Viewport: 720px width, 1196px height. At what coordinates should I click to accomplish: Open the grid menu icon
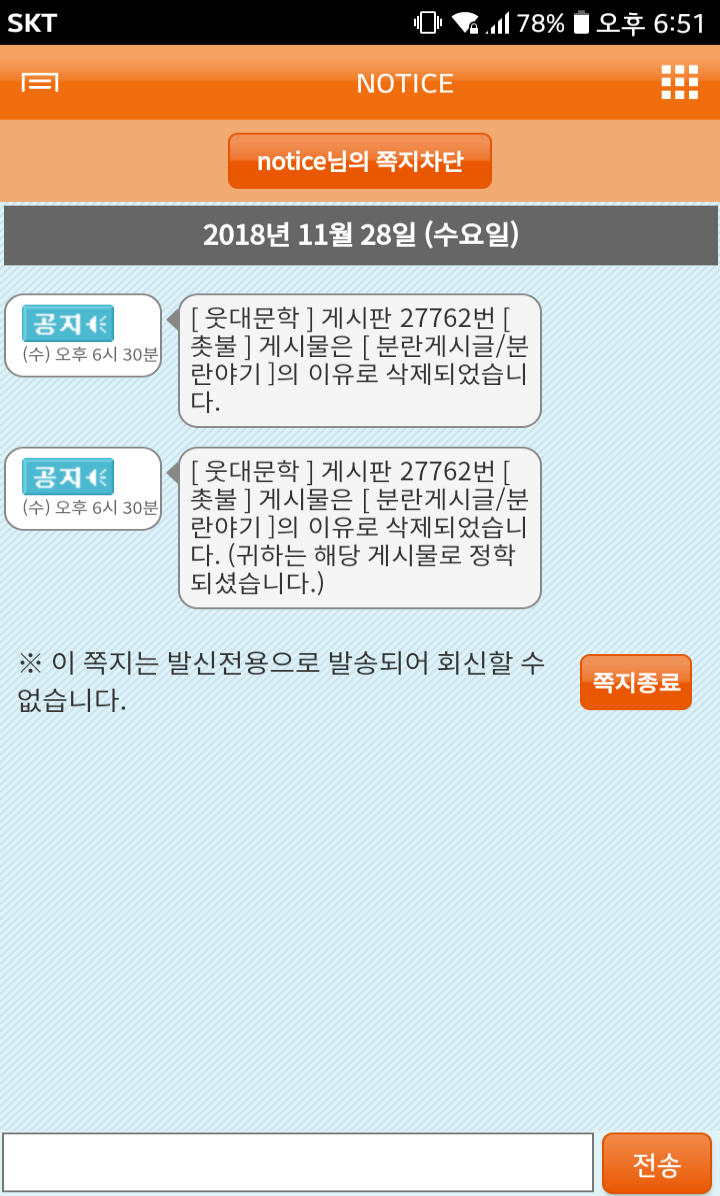(x=680, y=82)
